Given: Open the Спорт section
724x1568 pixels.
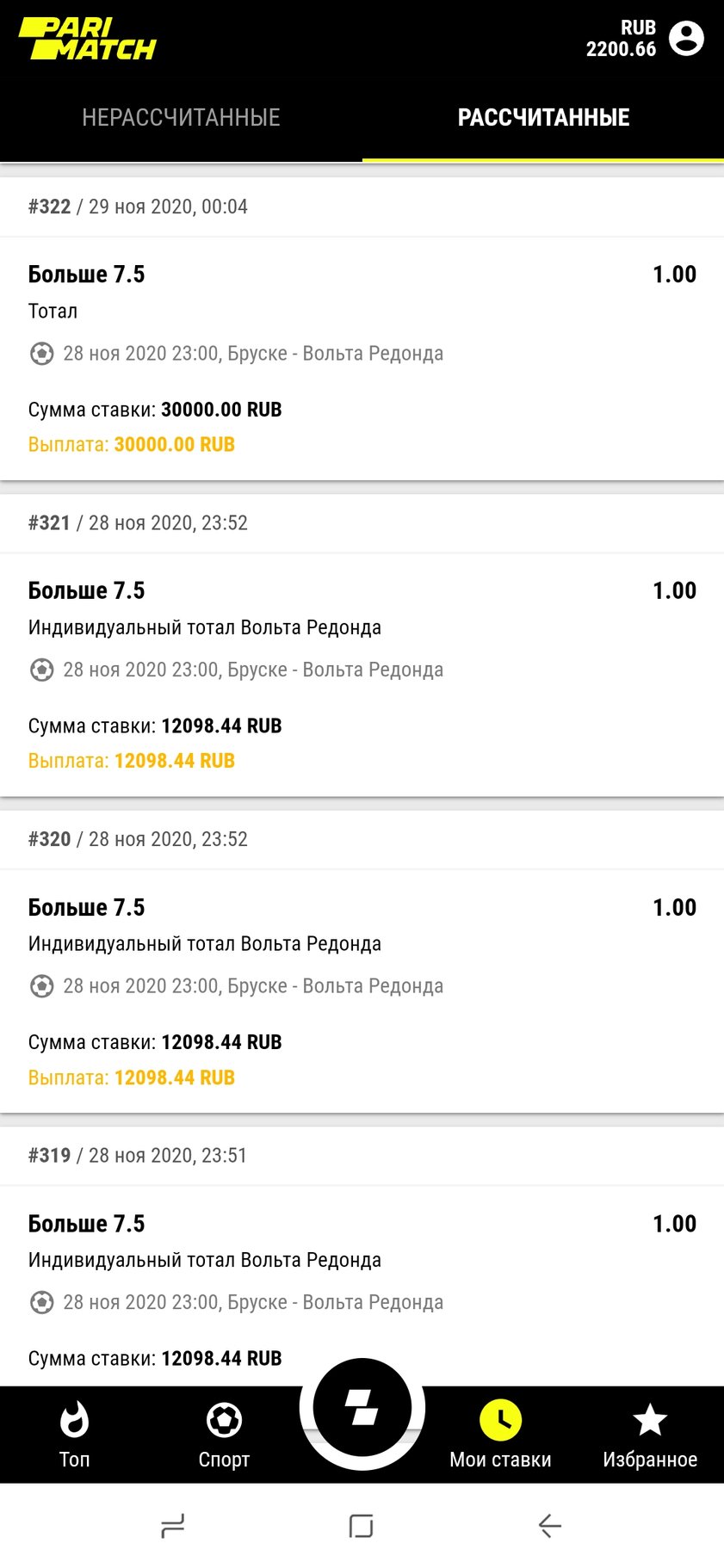Looking at the screenshot, I should point(224,1435).
